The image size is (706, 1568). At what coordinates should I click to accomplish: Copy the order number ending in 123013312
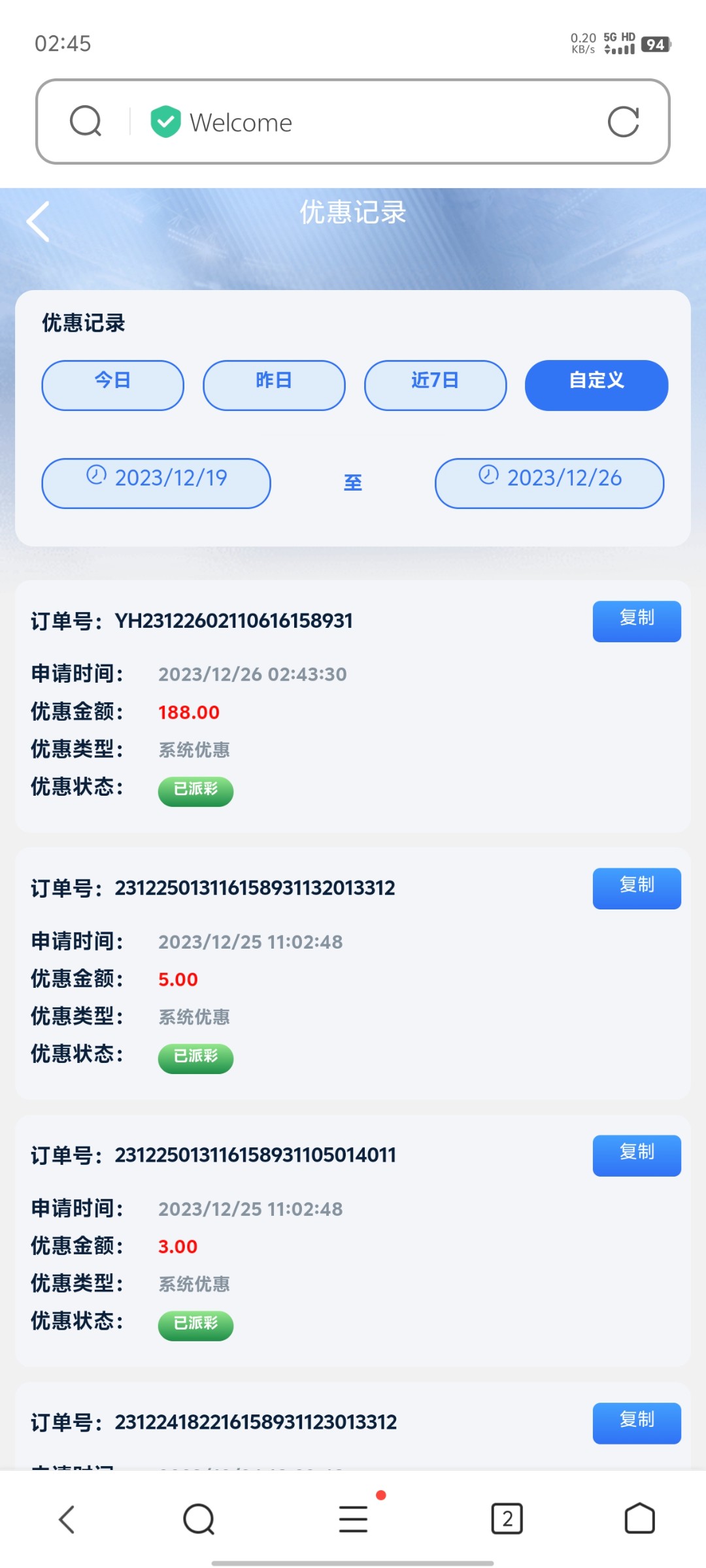636,1422
